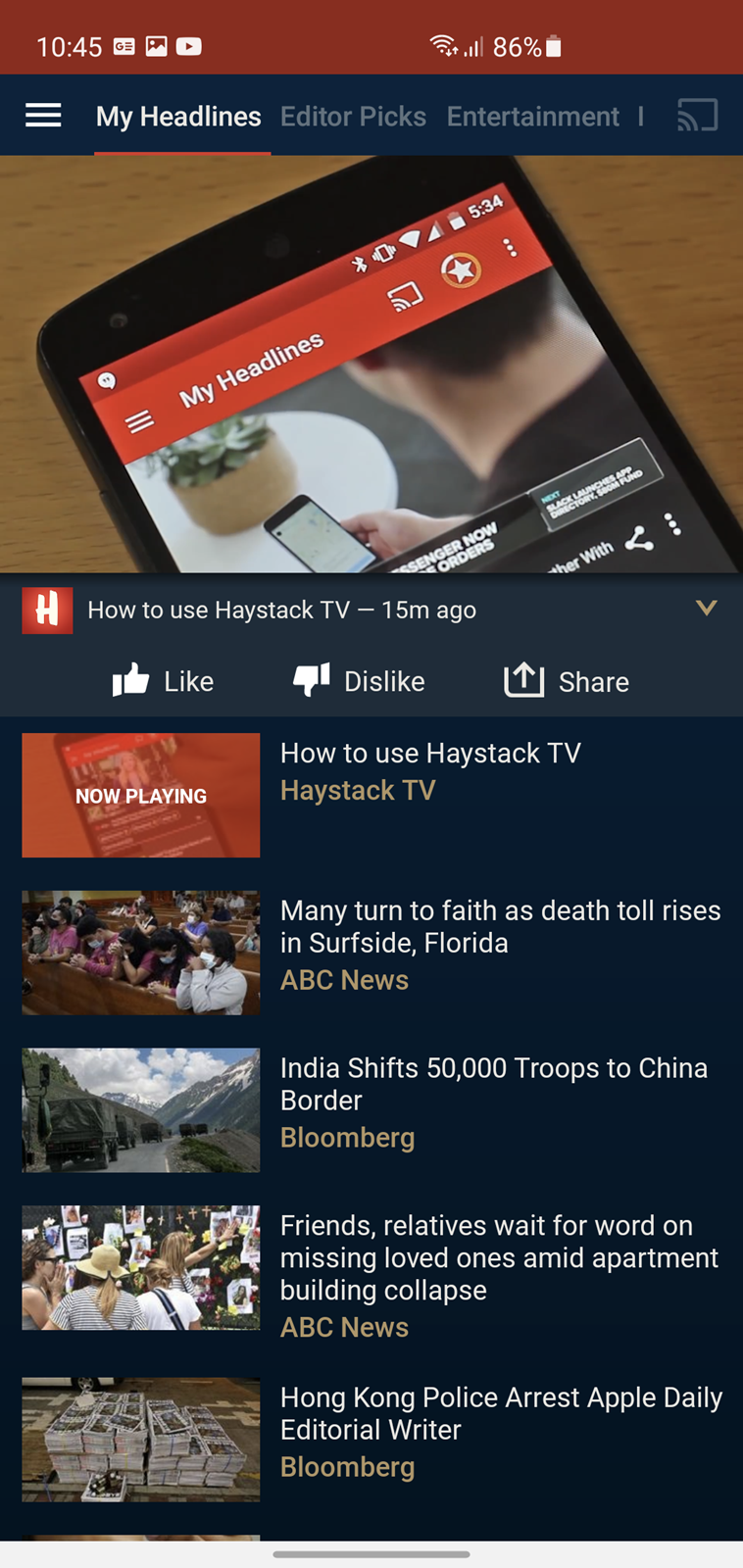The height and width of the screenshot is (1568, 743).
Task: Tap the playing video player
Action: coord(371,364)
